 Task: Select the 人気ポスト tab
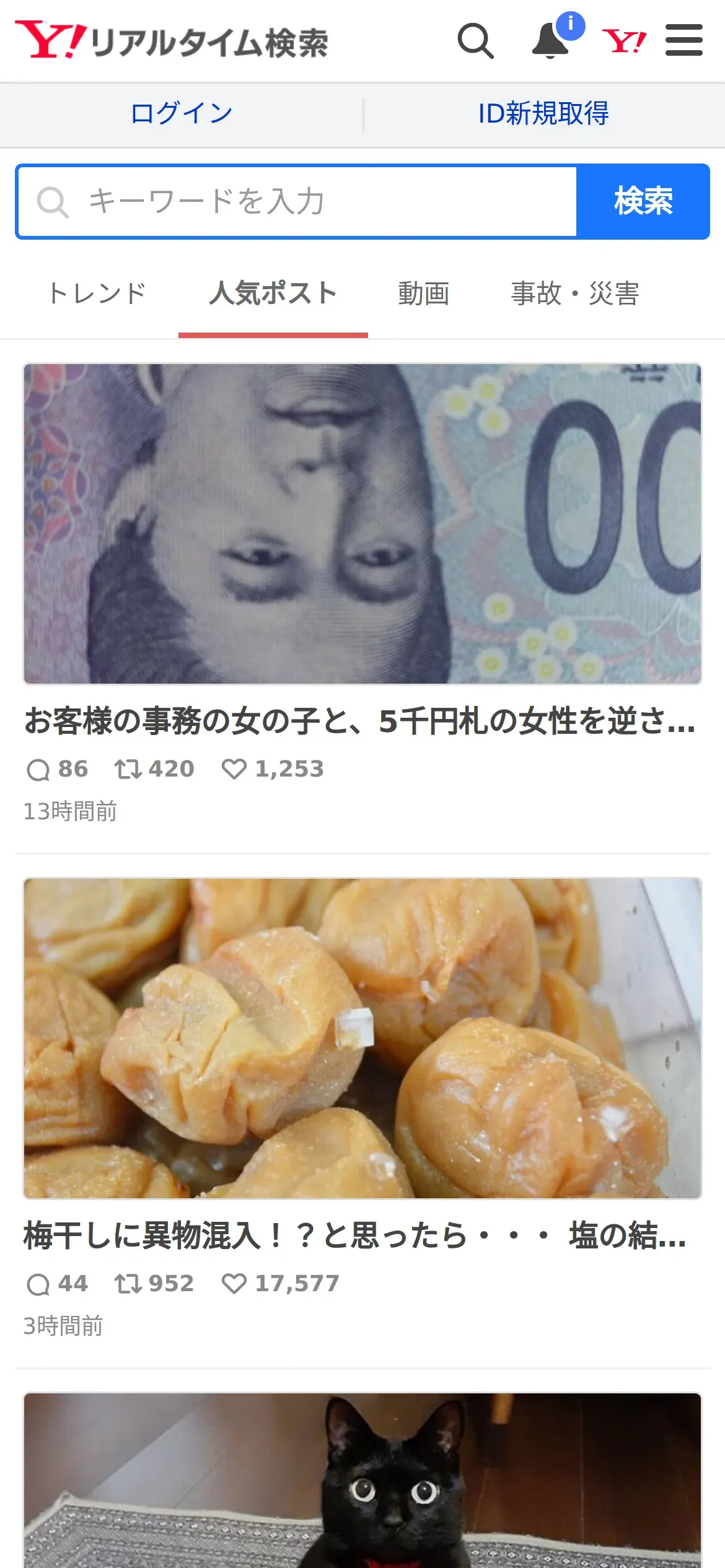click(x=273, y=294)
